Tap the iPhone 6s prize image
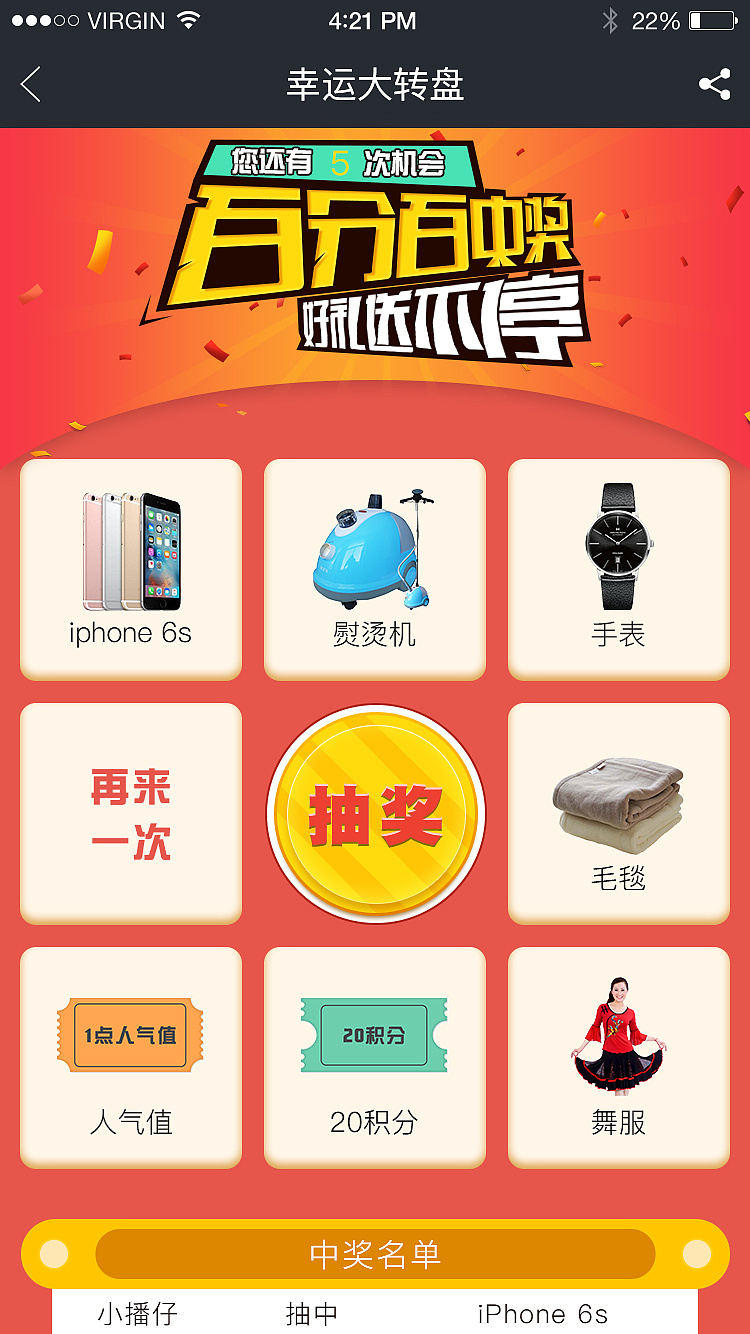 [x=130, y=550]
